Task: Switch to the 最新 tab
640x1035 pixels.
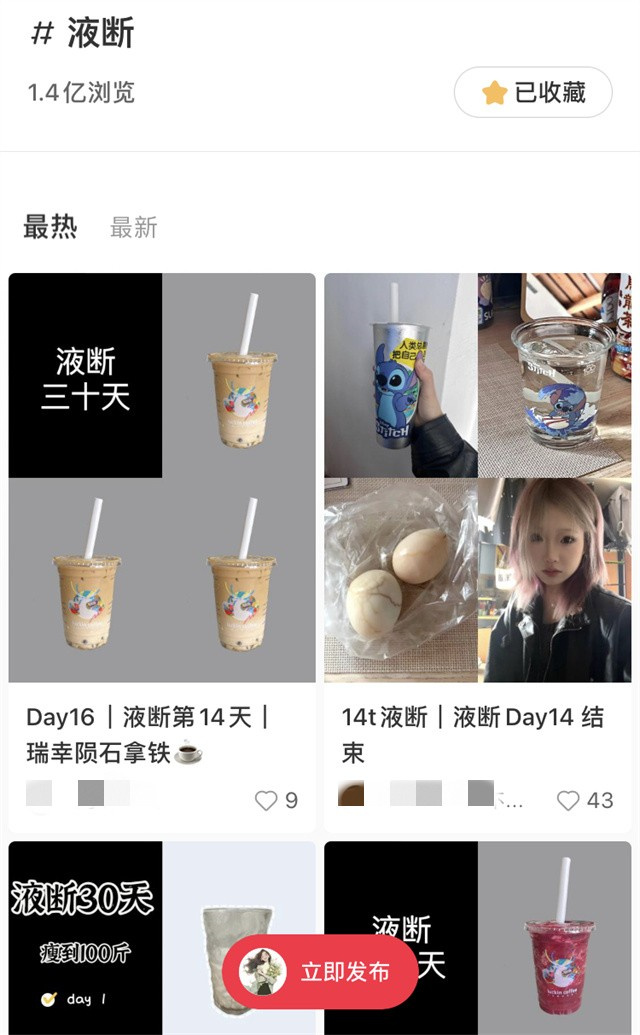Action: (x=133, y=228)
